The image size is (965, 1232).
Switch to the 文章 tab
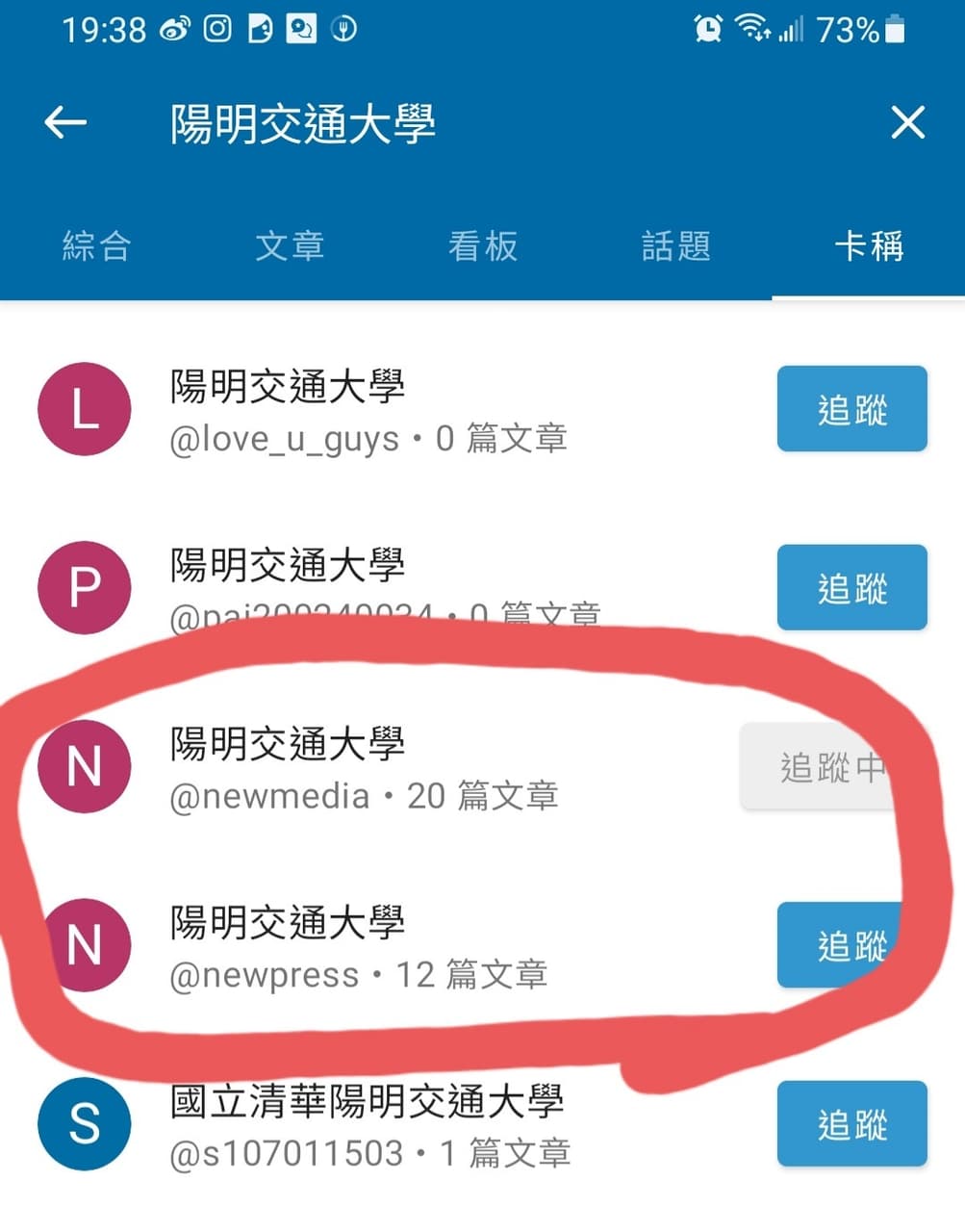click(290, 246)
